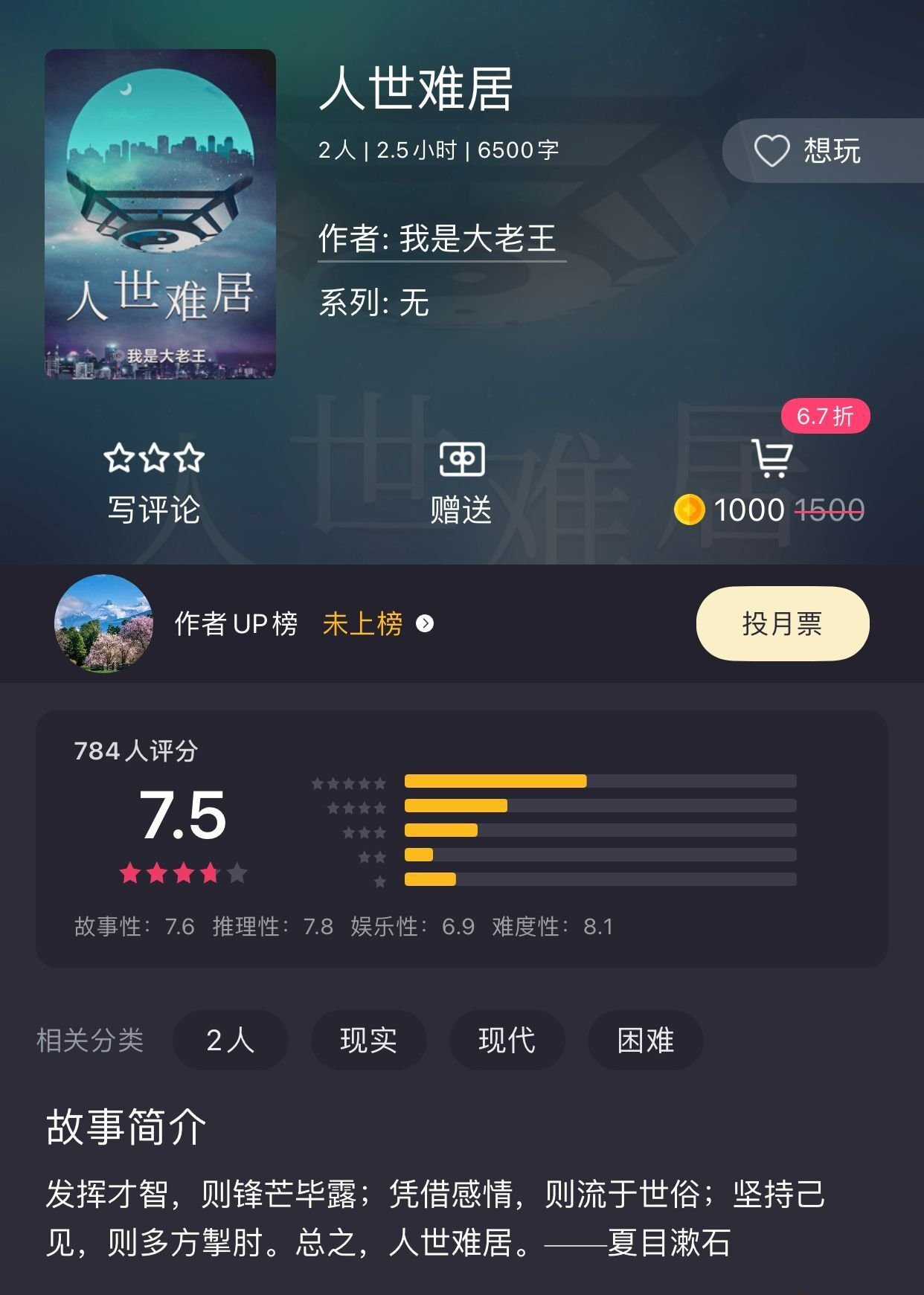Click the shopping cart purchase icon
Image resolution: width=924 pixels, height=1295 pixels.
point(774,459)
